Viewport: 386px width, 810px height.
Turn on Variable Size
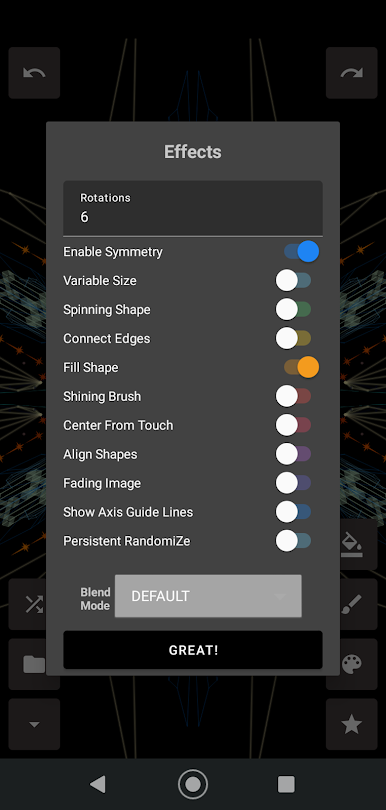pyautogui.click(x=293, y=281)
